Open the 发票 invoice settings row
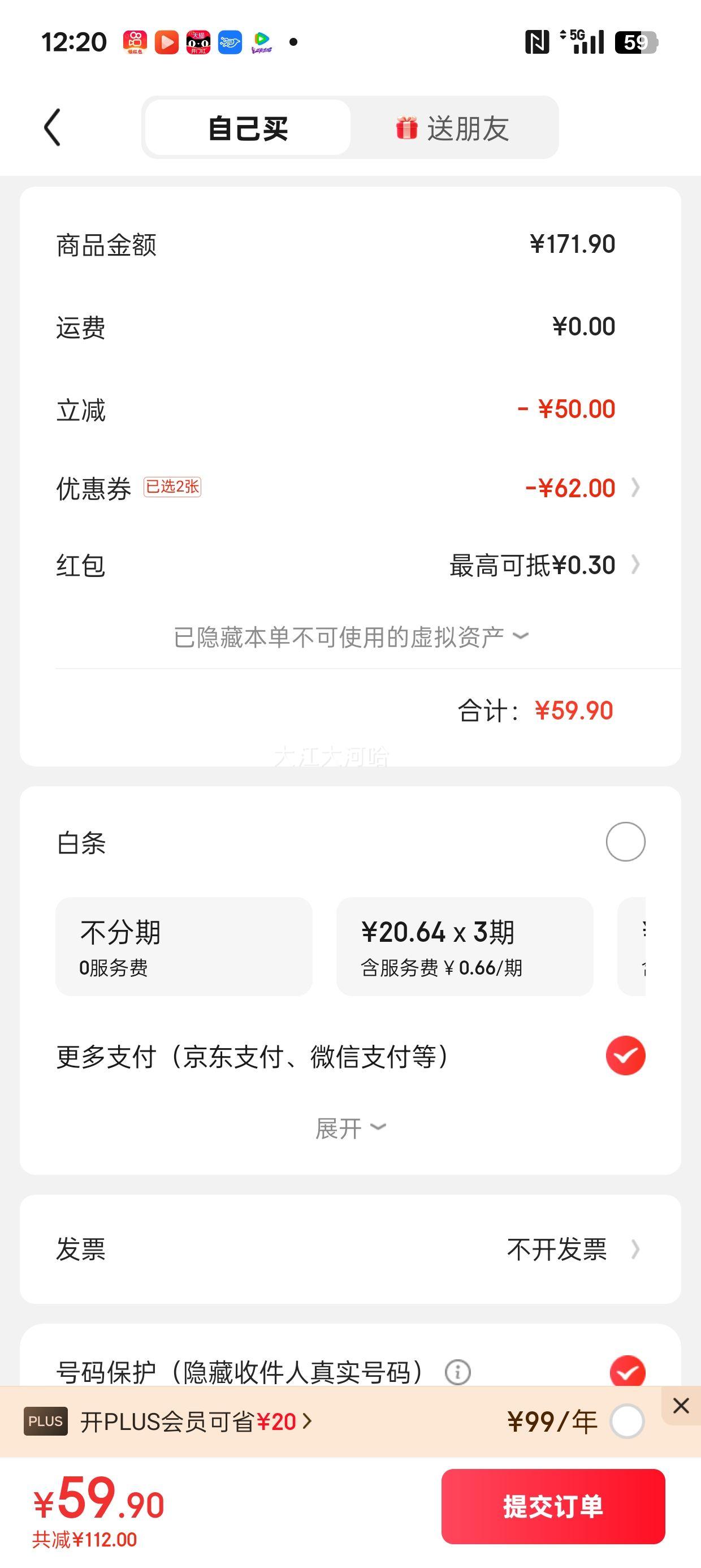The height and width of the screenshot is (1568, 701). 350,1250
